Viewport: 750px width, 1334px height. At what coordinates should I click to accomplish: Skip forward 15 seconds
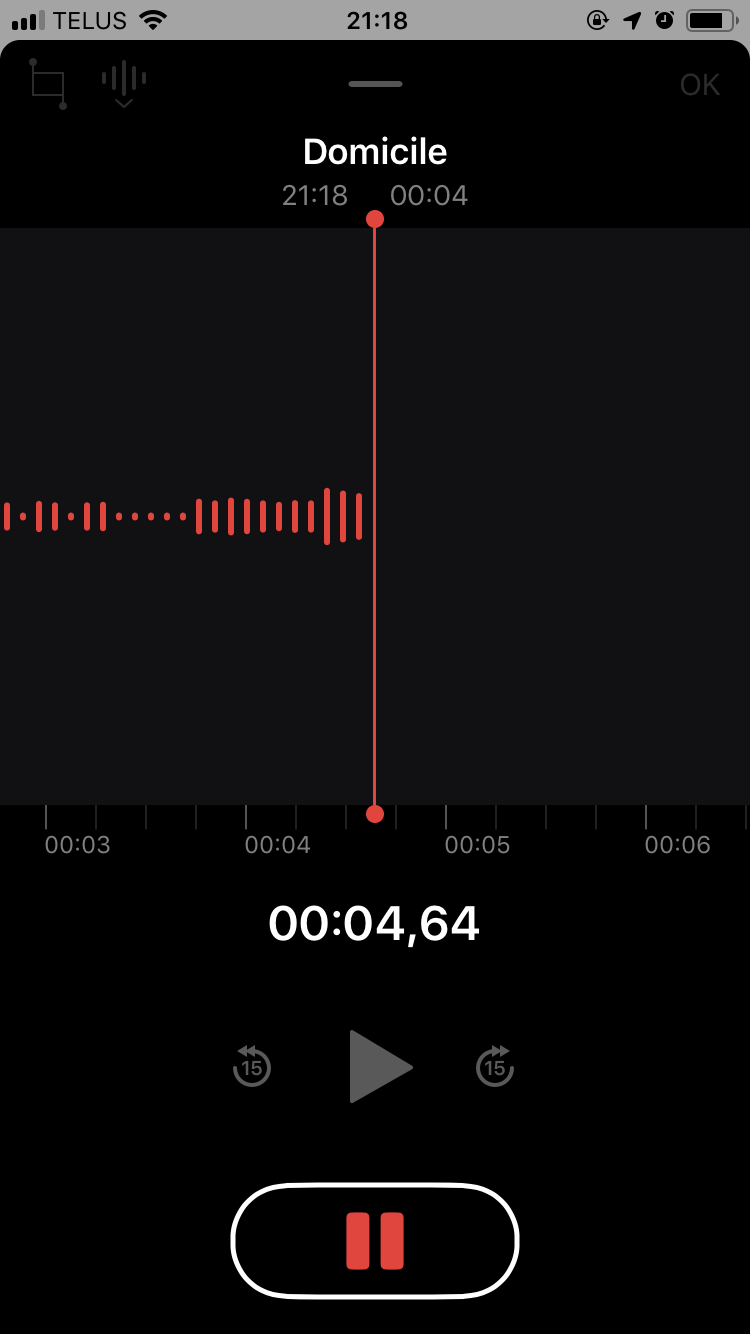495,1066
